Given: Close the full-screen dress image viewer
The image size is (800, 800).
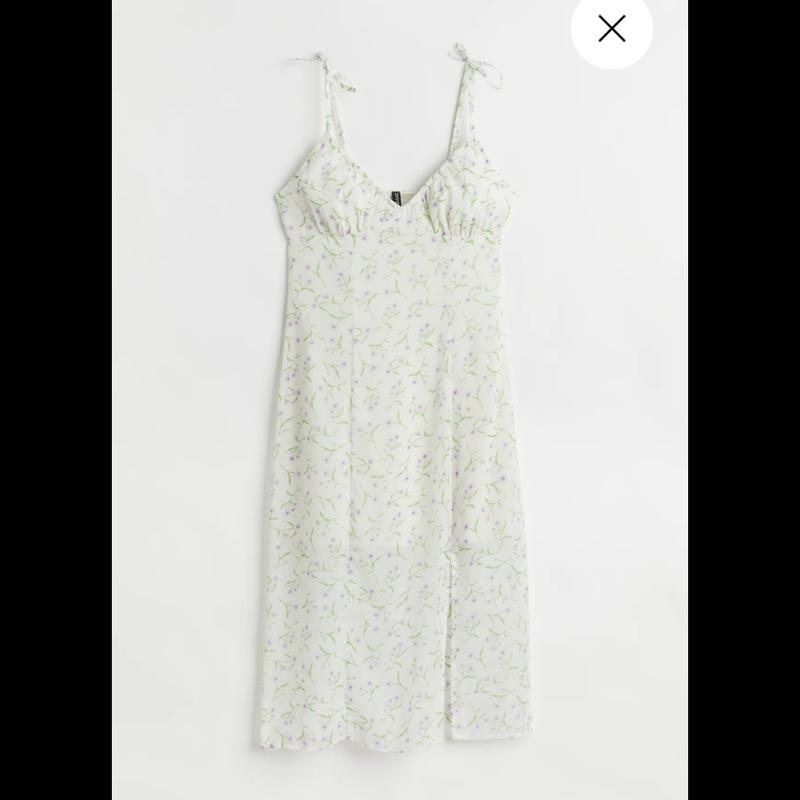Looking at the screenshot, I should (x=611, y=30).
